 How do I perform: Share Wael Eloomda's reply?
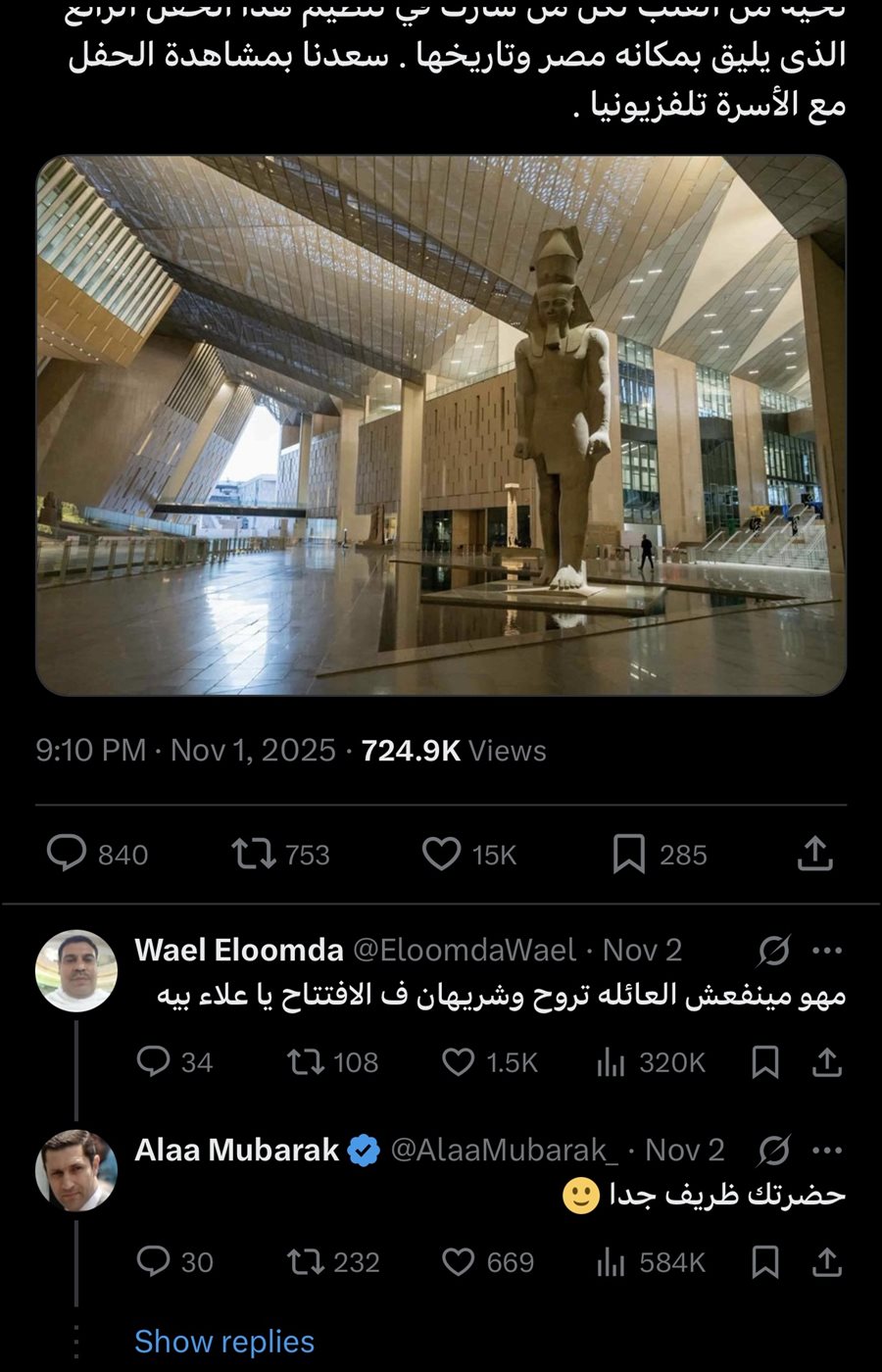pos(828,1061)
